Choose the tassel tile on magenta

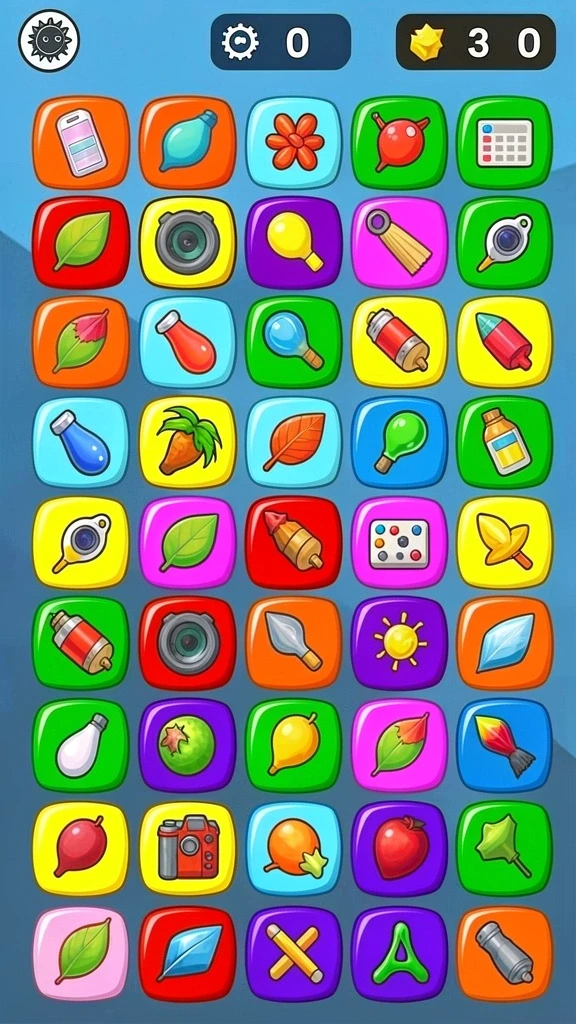pos(400,242)
